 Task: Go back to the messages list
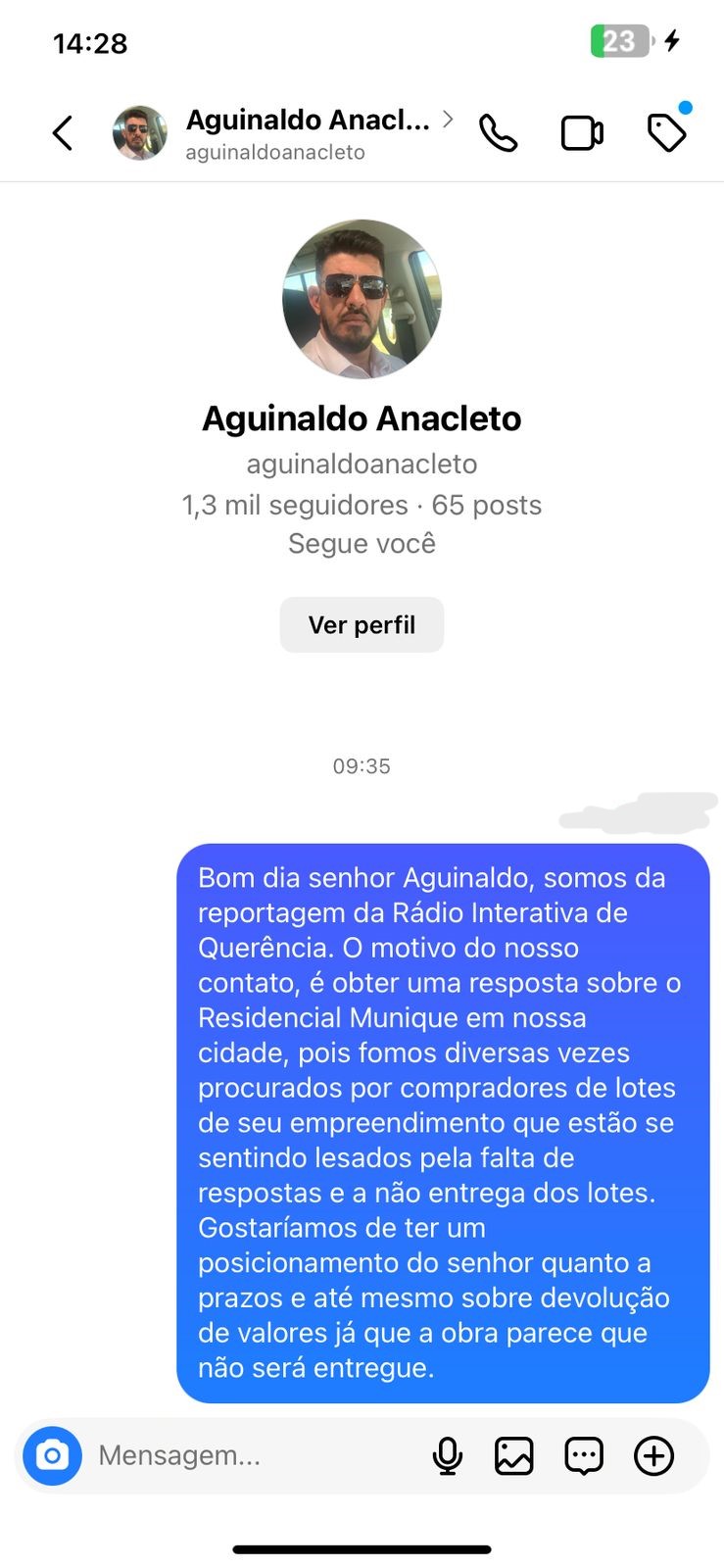pos(63,133)
